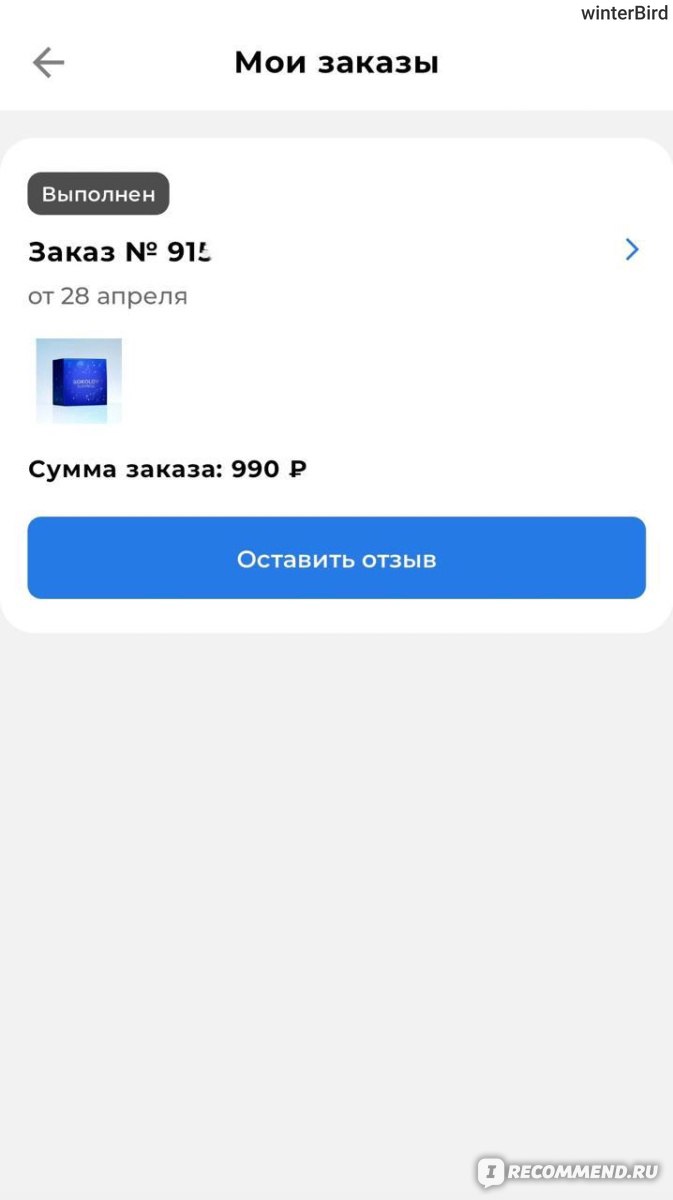Go back from Мои заказы screen
The width and height of the screenshot is (673, 1200).
pos(48,63)
